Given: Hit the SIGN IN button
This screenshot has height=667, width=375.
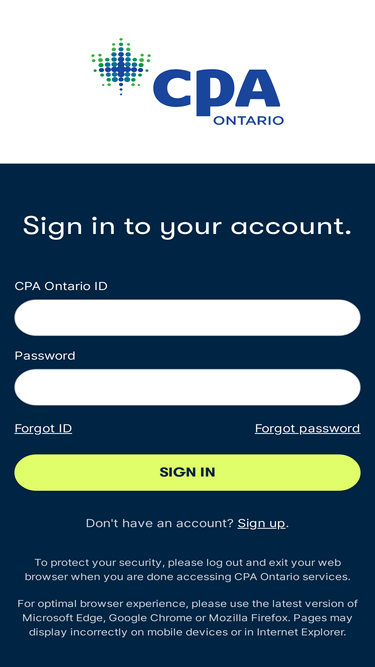Looking at the screenshot, I should point(188,472).
